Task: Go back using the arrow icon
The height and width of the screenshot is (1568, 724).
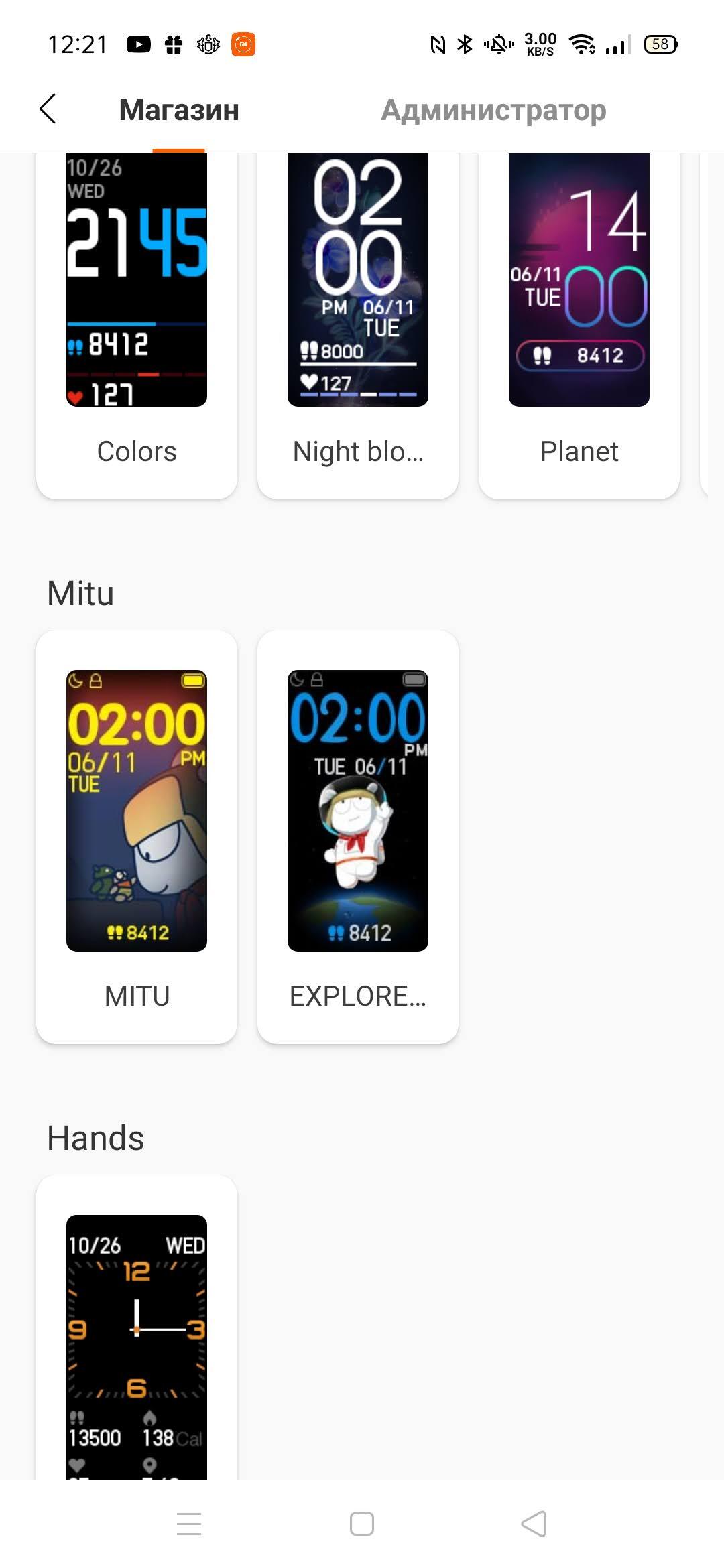Action: tap(48, 109)
